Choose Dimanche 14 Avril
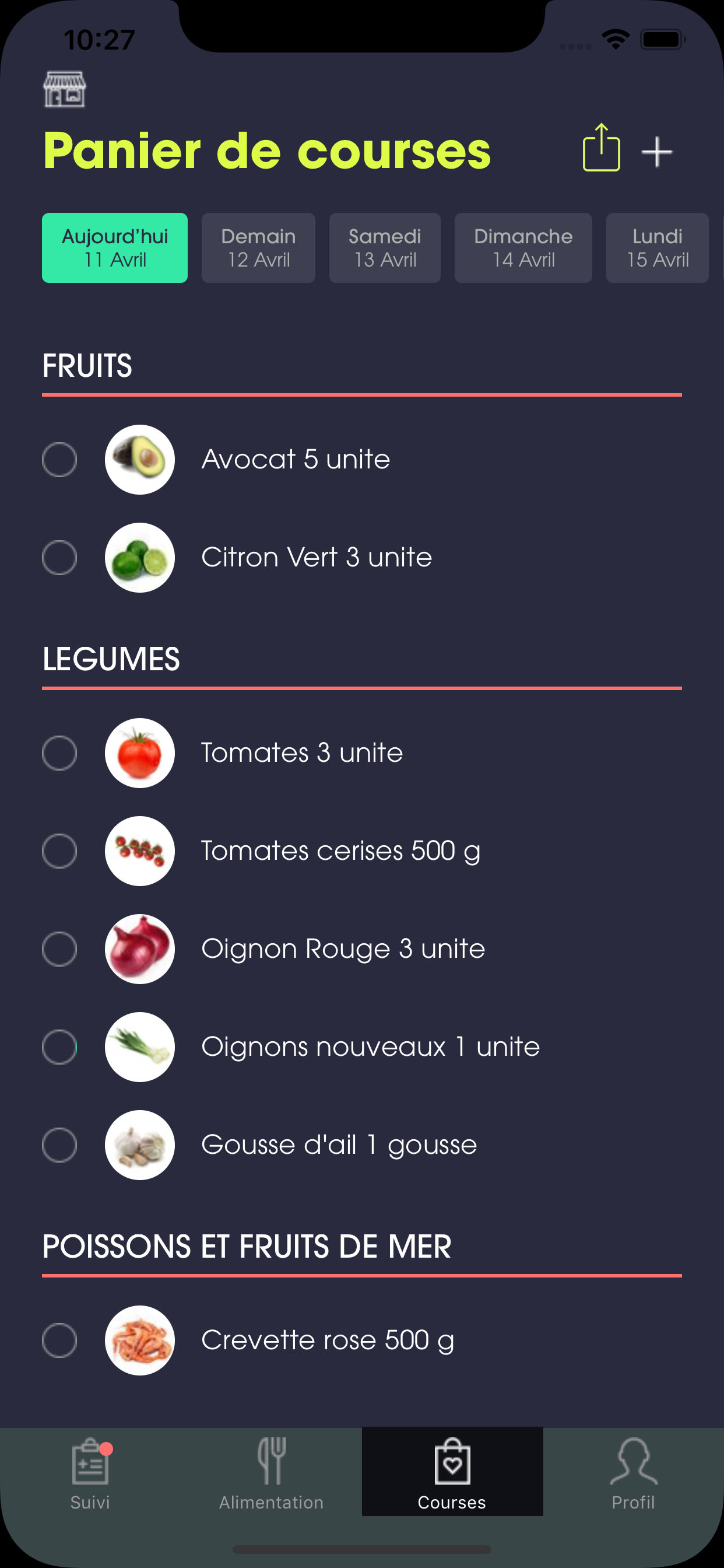This screenshot has width=724, height=1568. click(523, 248)
